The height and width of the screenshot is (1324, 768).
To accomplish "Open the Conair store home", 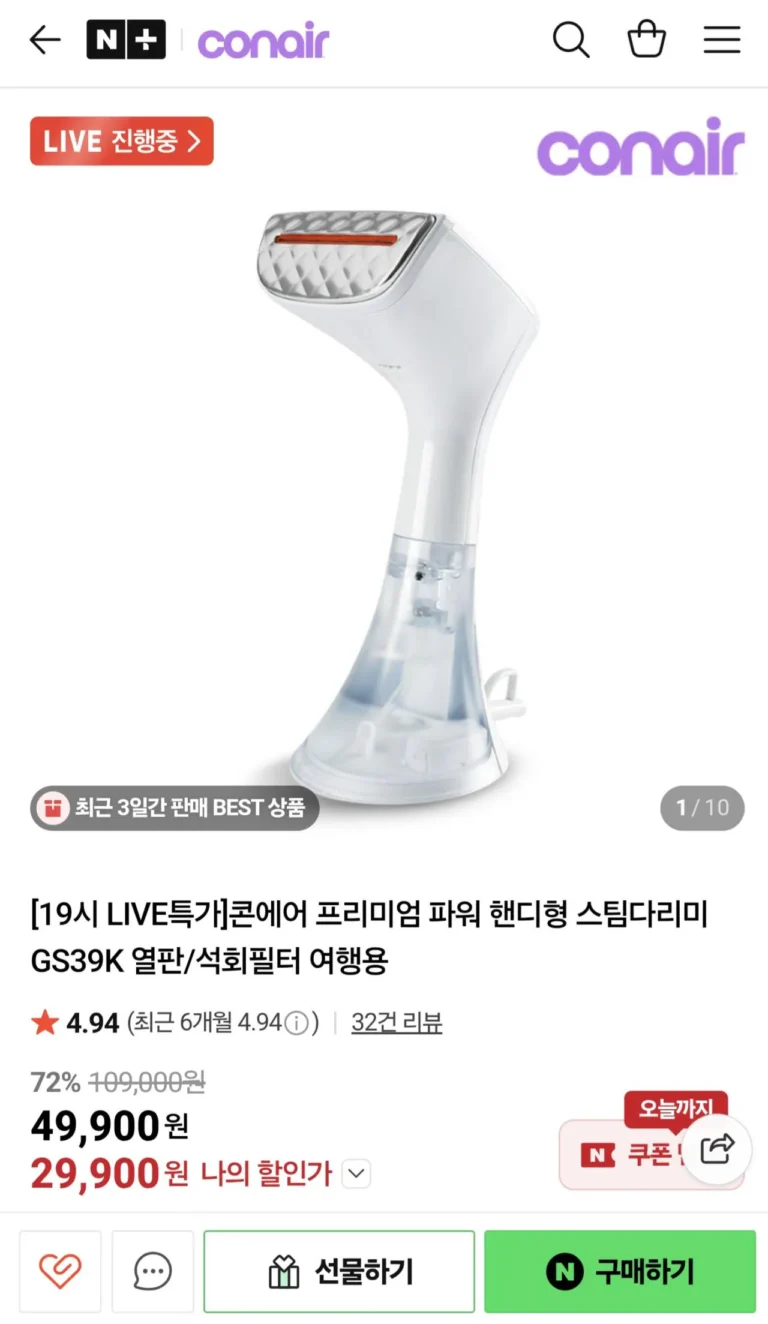I will (x=263, y=41).
